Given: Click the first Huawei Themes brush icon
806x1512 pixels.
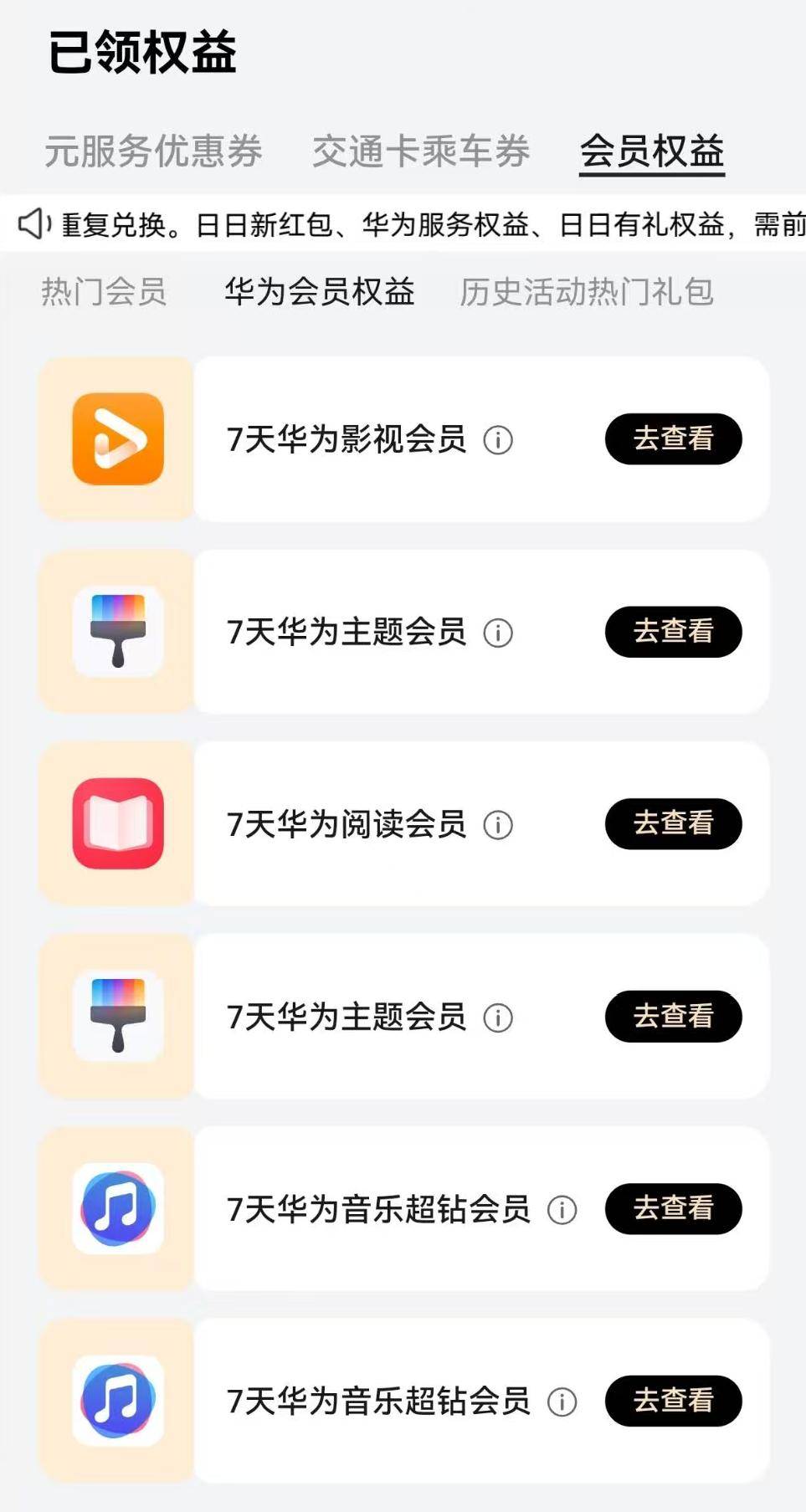Looking at the screenshot, I should [116, 632].
